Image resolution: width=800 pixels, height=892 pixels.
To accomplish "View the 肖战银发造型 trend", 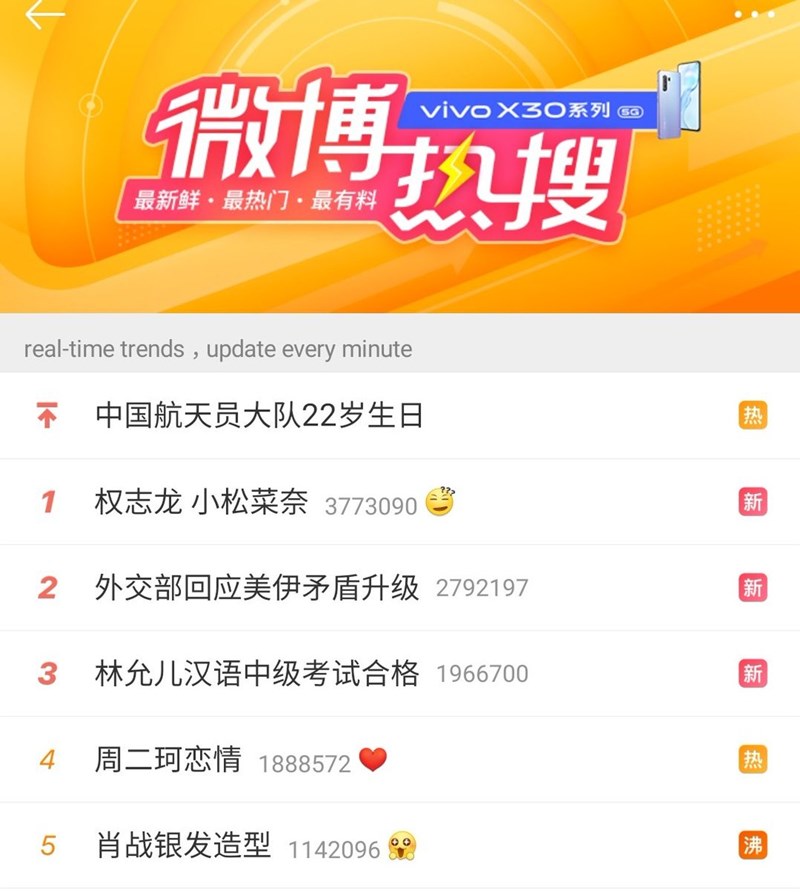I will click(x=183, y=846).
